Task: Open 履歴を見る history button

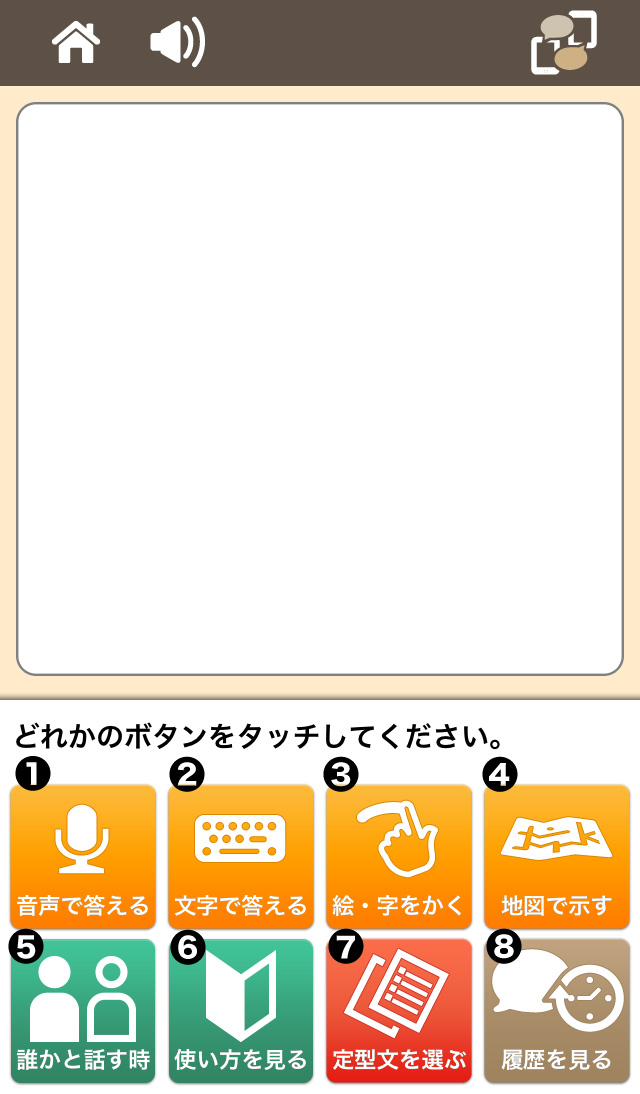Action: [557, 1011]
